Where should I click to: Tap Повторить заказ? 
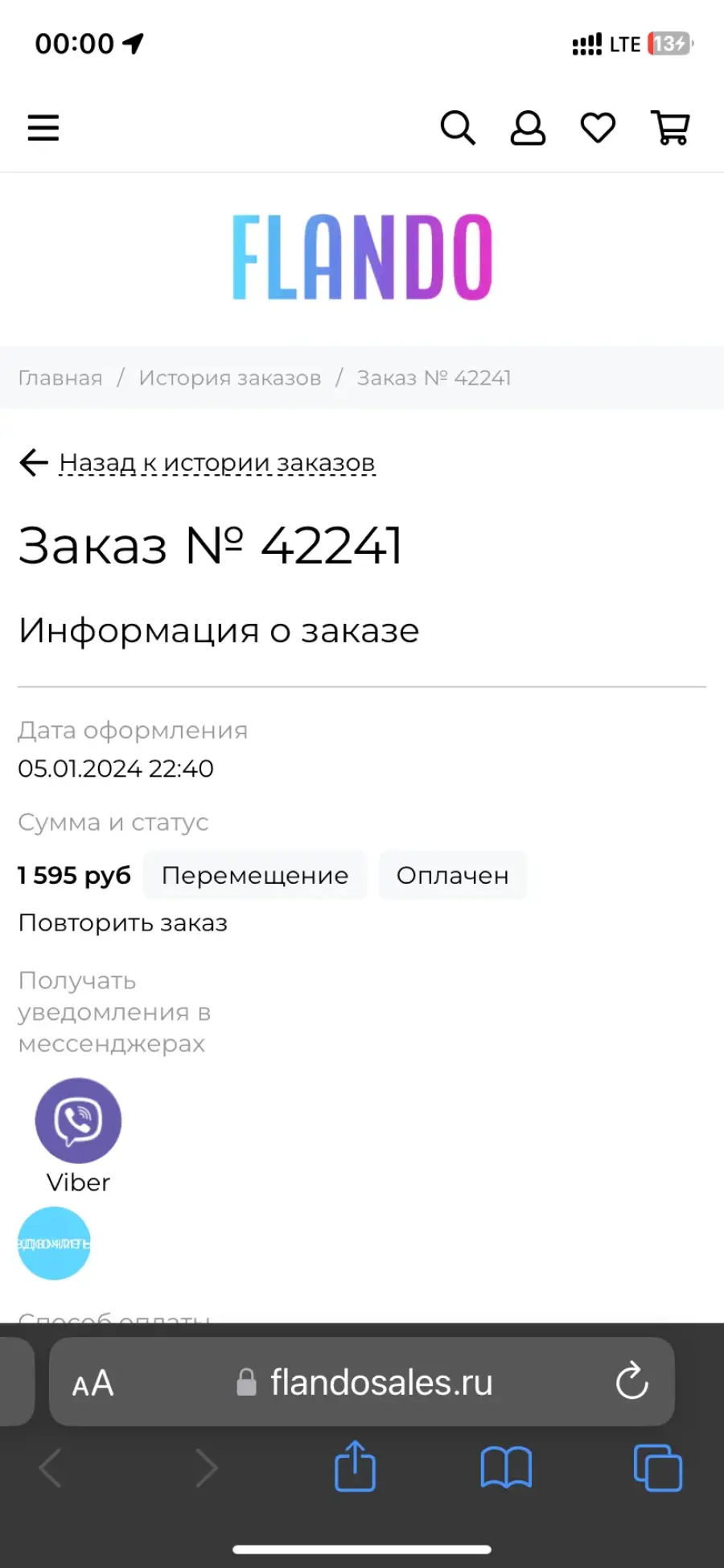click(x=123, y=922)
